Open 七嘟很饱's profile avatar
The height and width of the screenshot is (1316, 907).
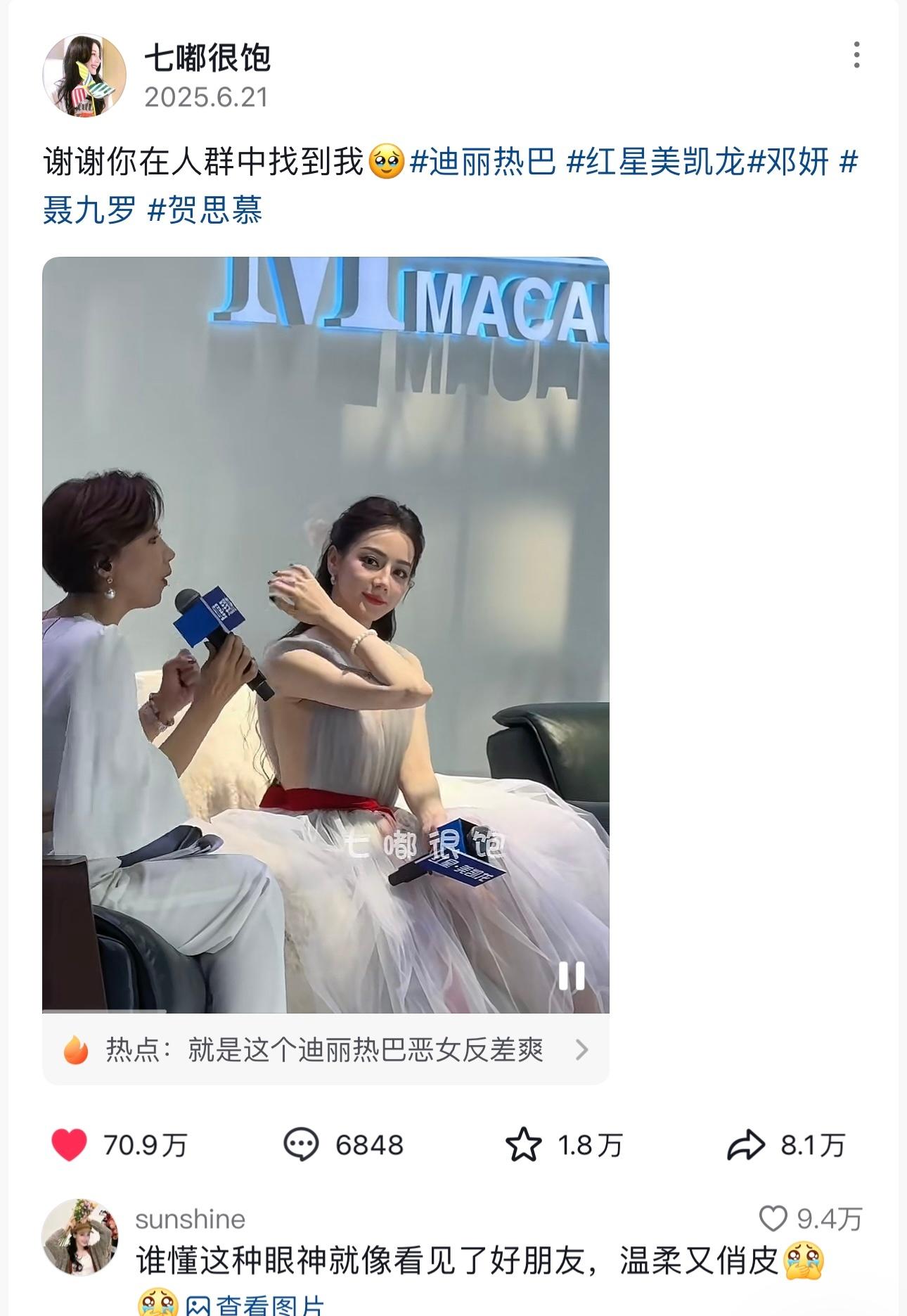84,75
